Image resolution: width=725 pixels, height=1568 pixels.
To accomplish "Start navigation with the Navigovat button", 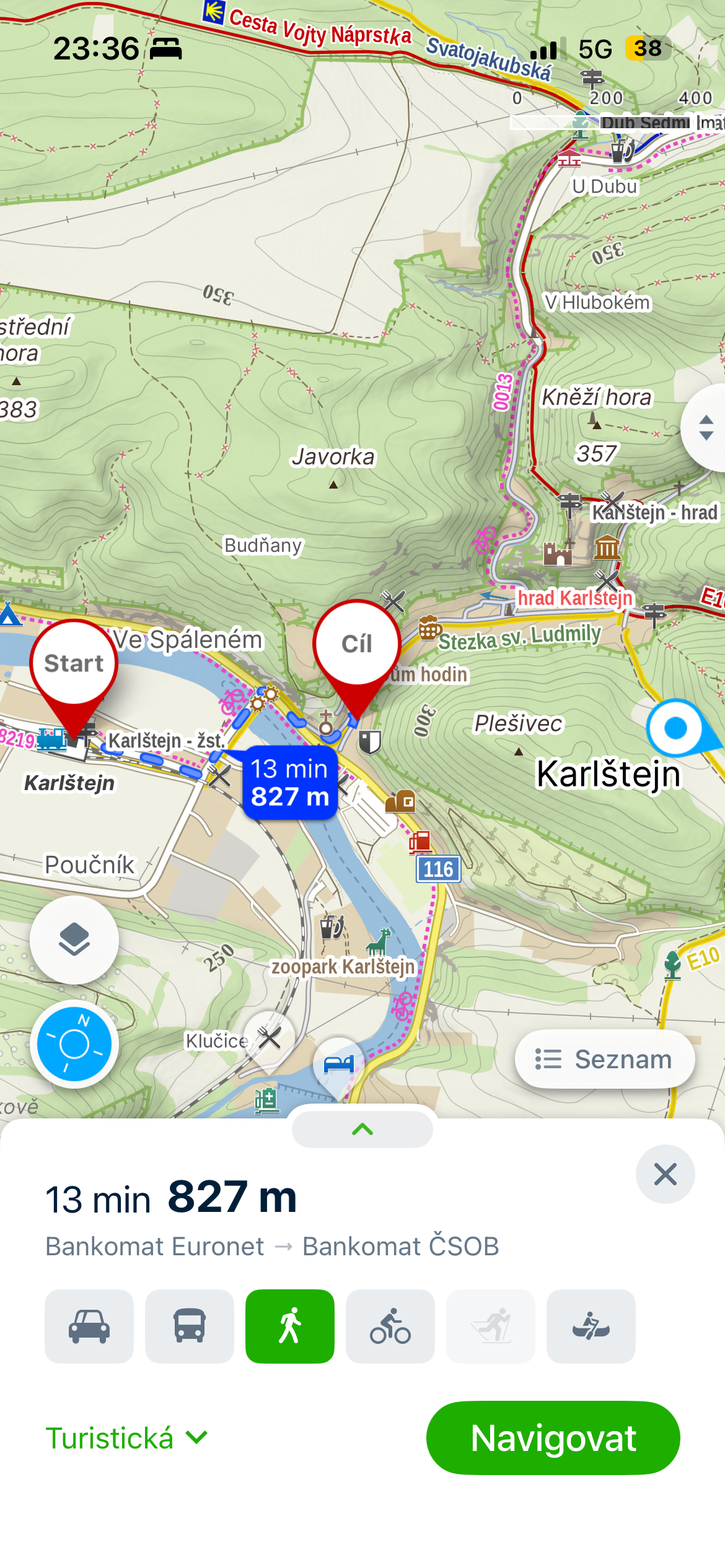I will [x=553, y=1437].
